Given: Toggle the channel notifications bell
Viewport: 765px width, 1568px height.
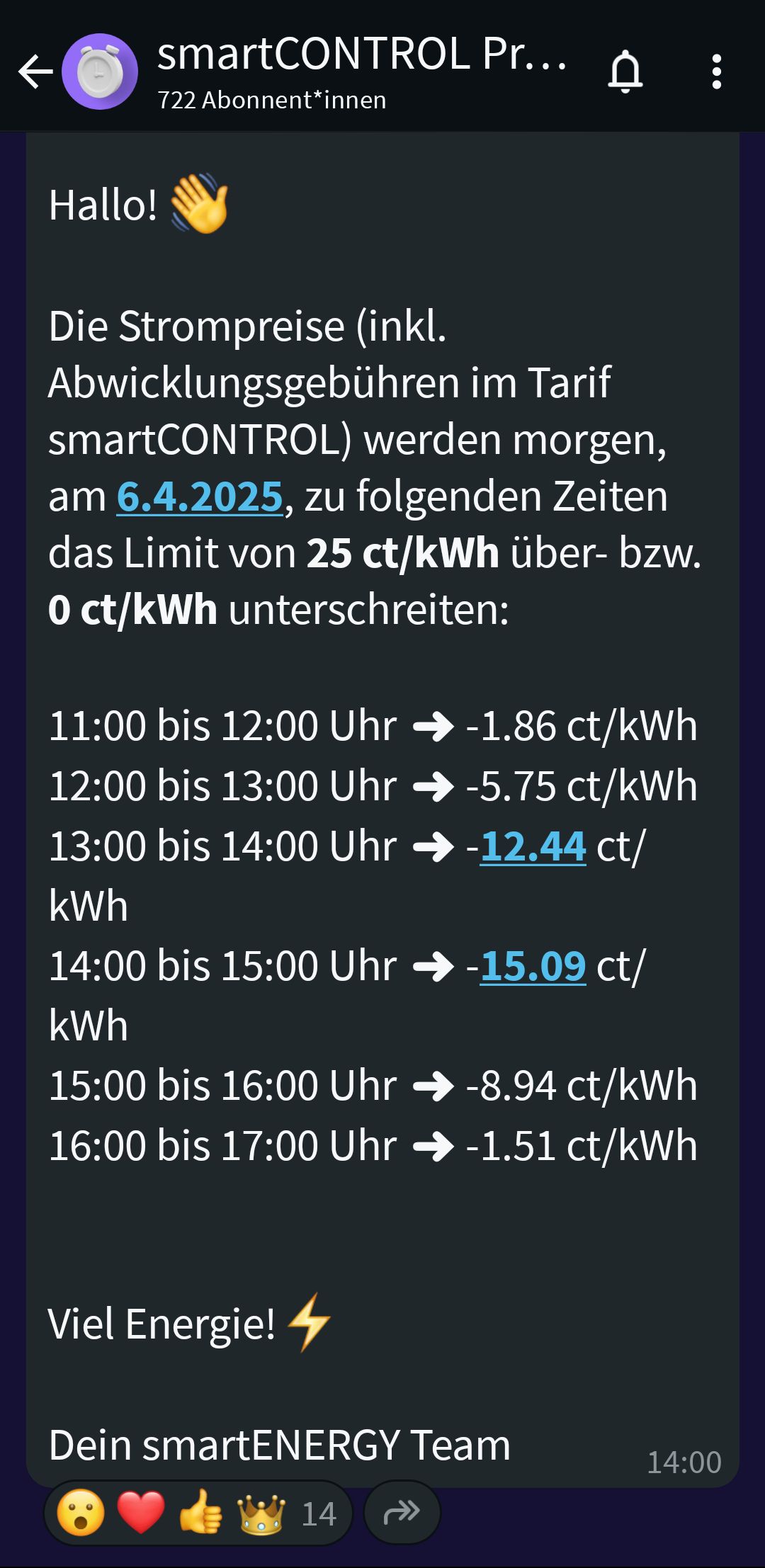Looking at the screenshot, I should pos(625,72).
